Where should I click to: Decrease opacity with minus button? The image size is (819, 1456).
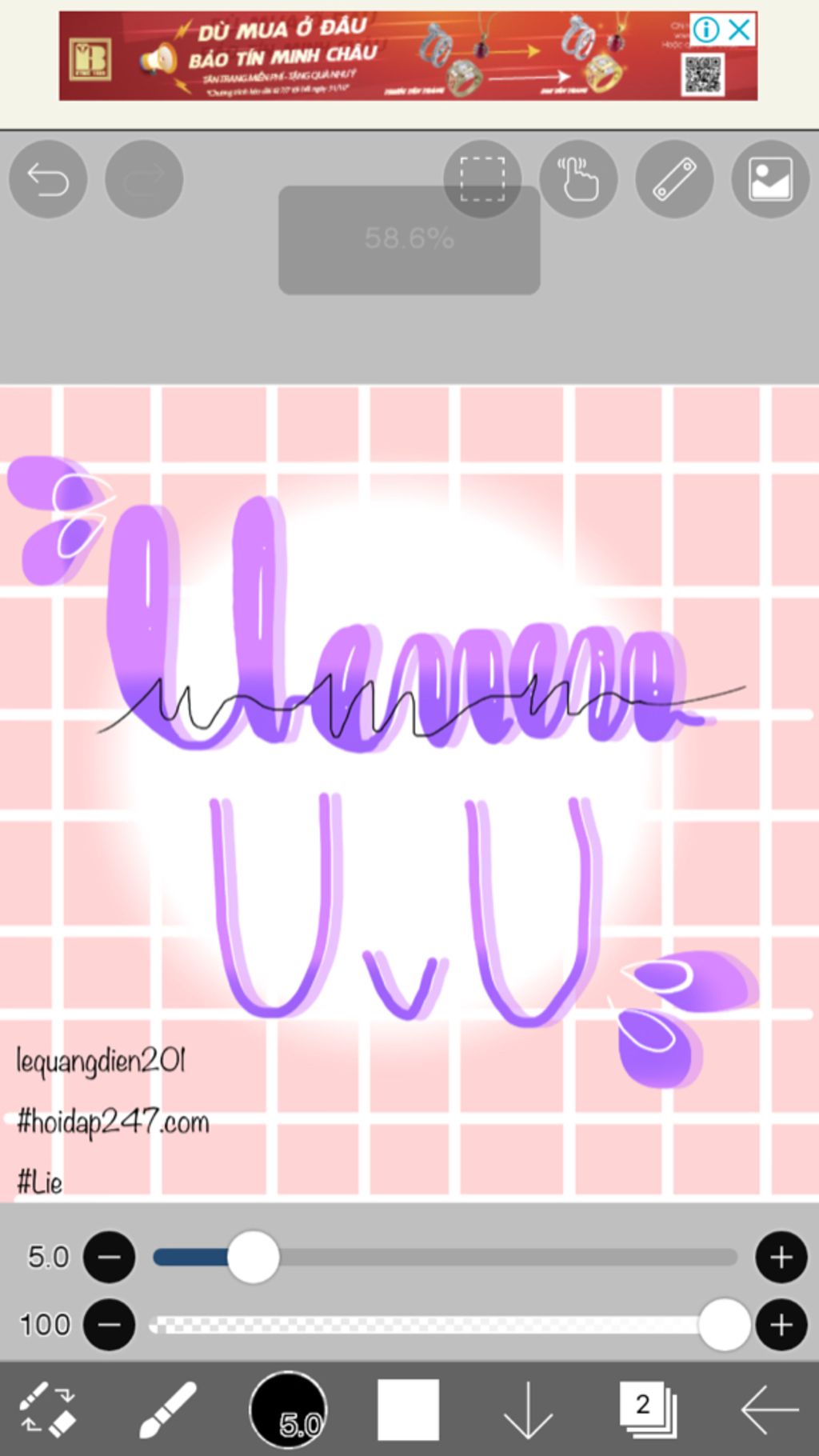[110, 1326]
